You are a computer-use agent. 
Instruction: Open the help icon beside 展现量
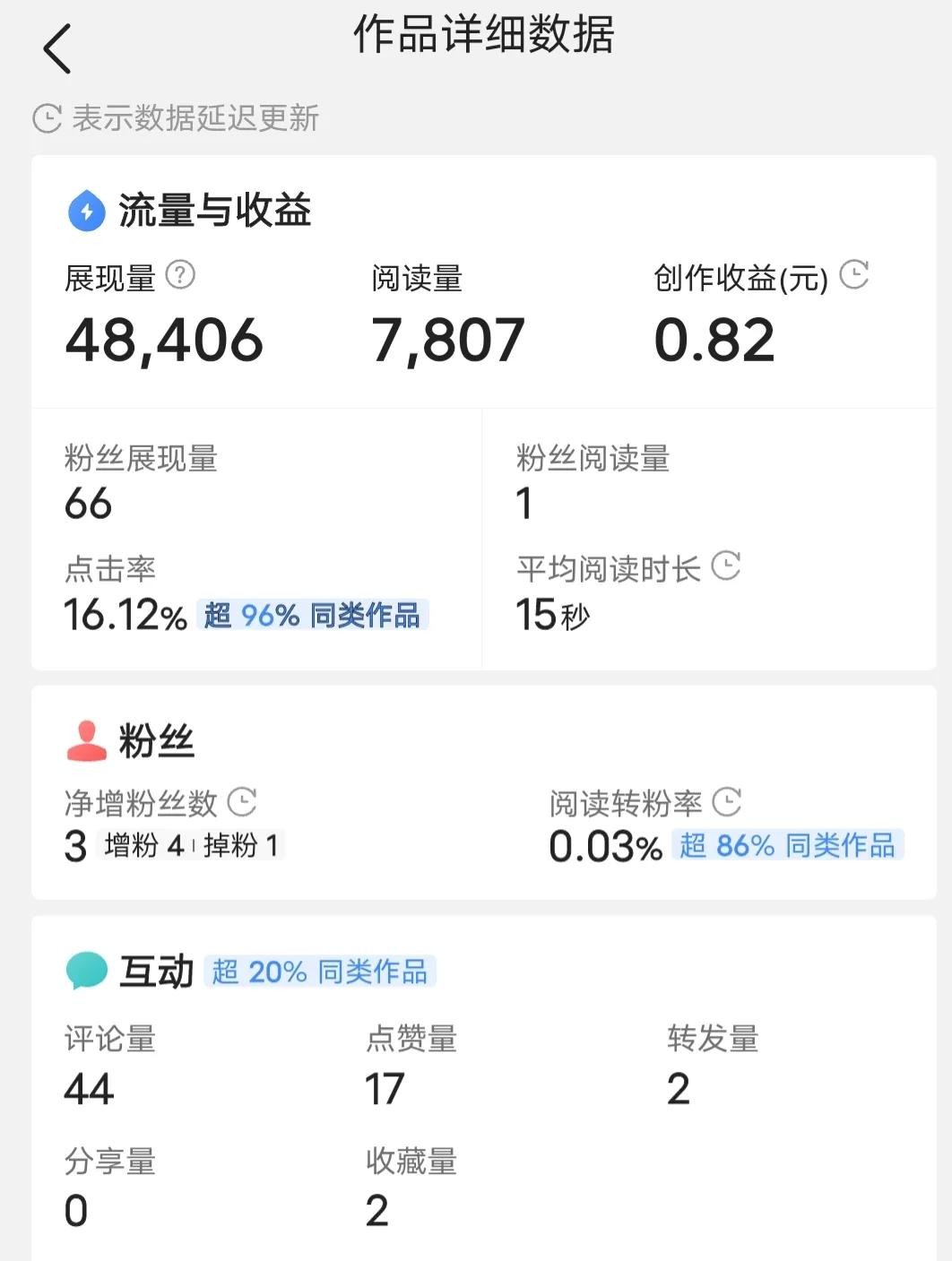tap(180, 275)
